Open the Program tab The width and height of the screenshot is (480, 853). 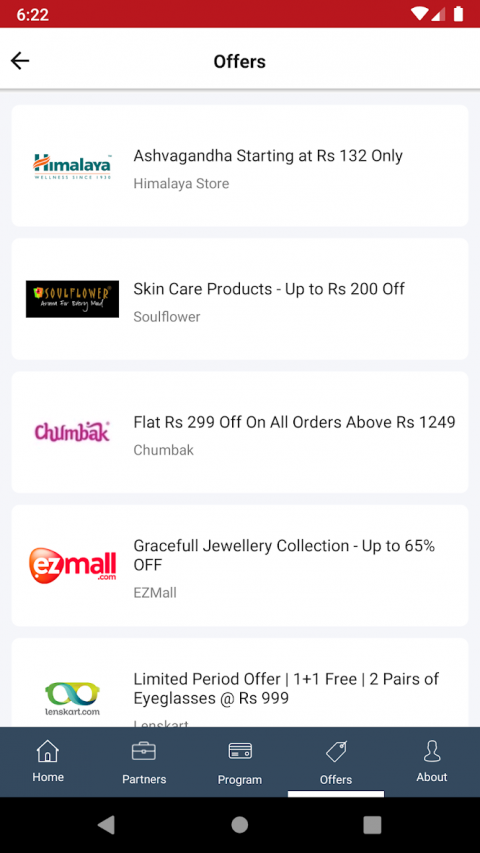[239, 762]
